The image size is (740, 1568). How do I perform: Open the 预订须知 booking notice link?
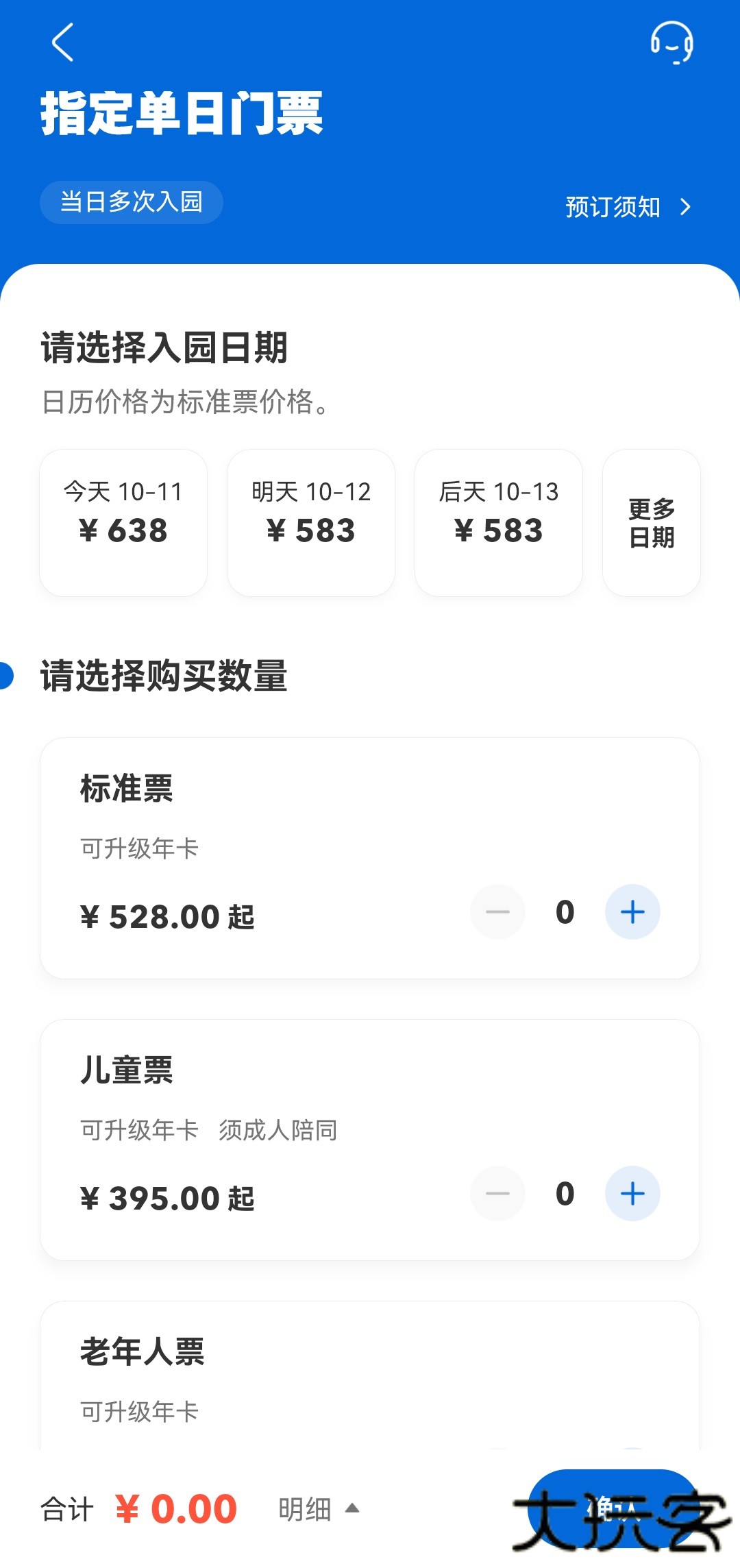coord(612,208)
